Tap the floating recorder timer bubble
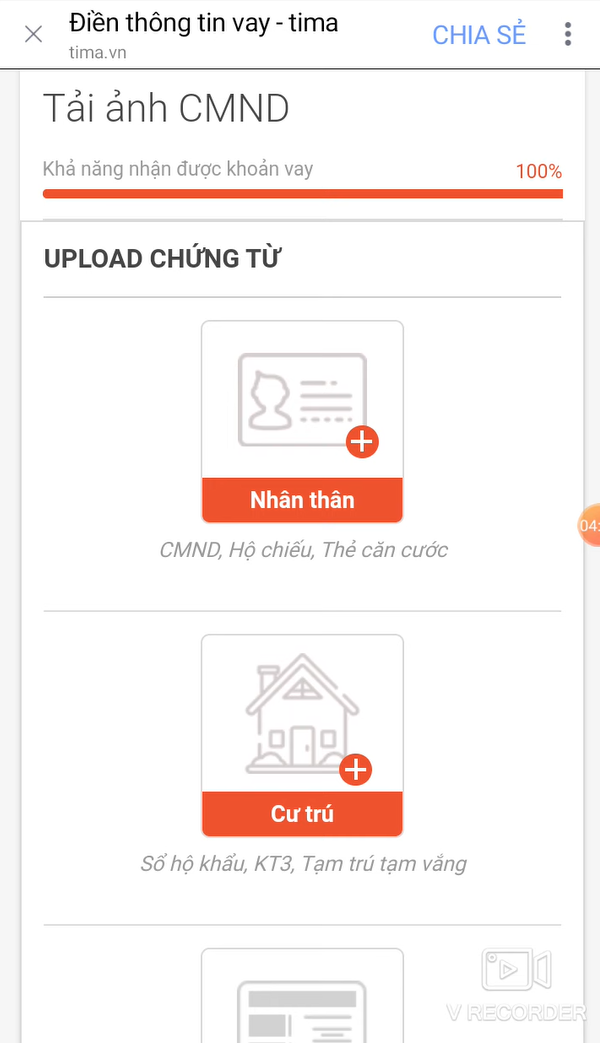The width and height of the screenshot is (600, 1043). pos(588,525)
